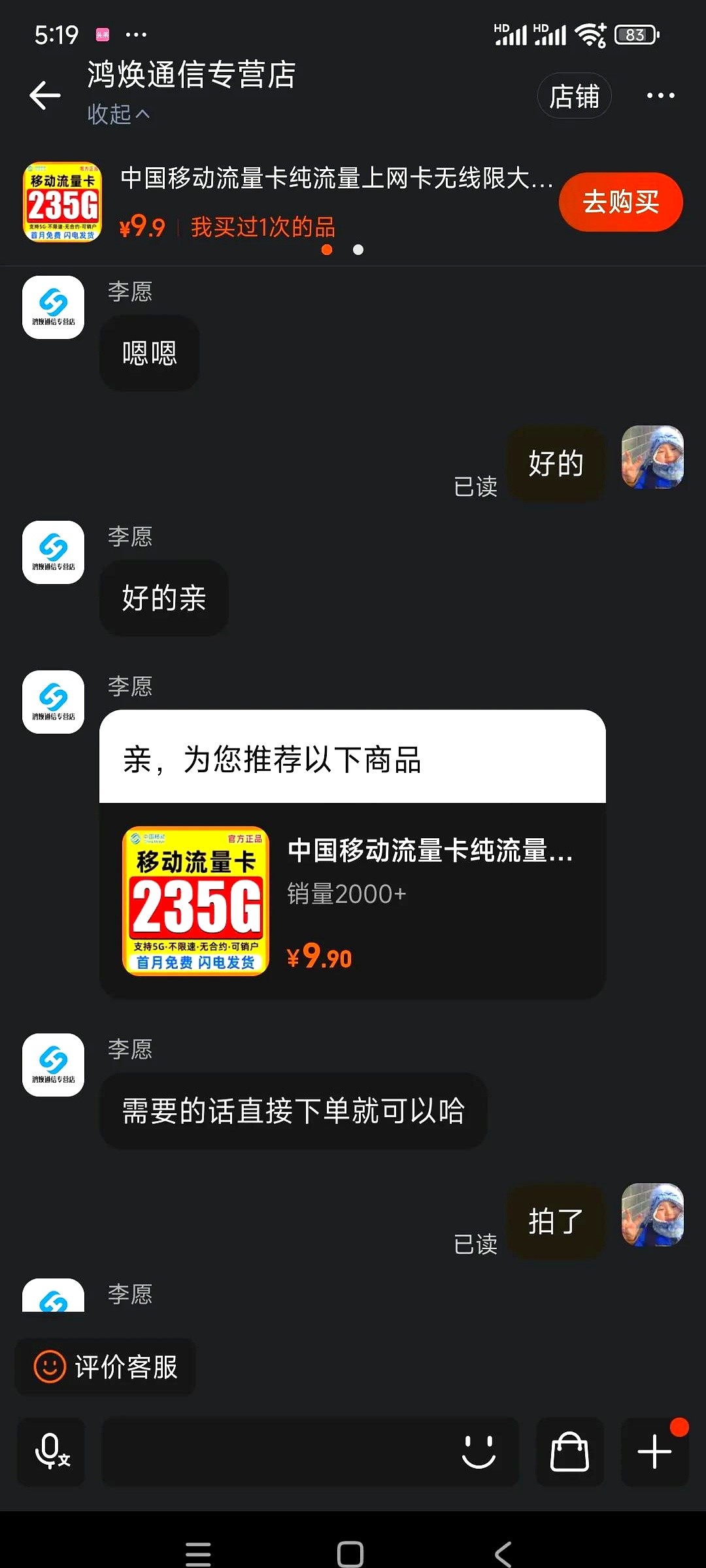
Task: Switch to voice input microphone
Action: pyautogui.click(x=52, y=1452)
